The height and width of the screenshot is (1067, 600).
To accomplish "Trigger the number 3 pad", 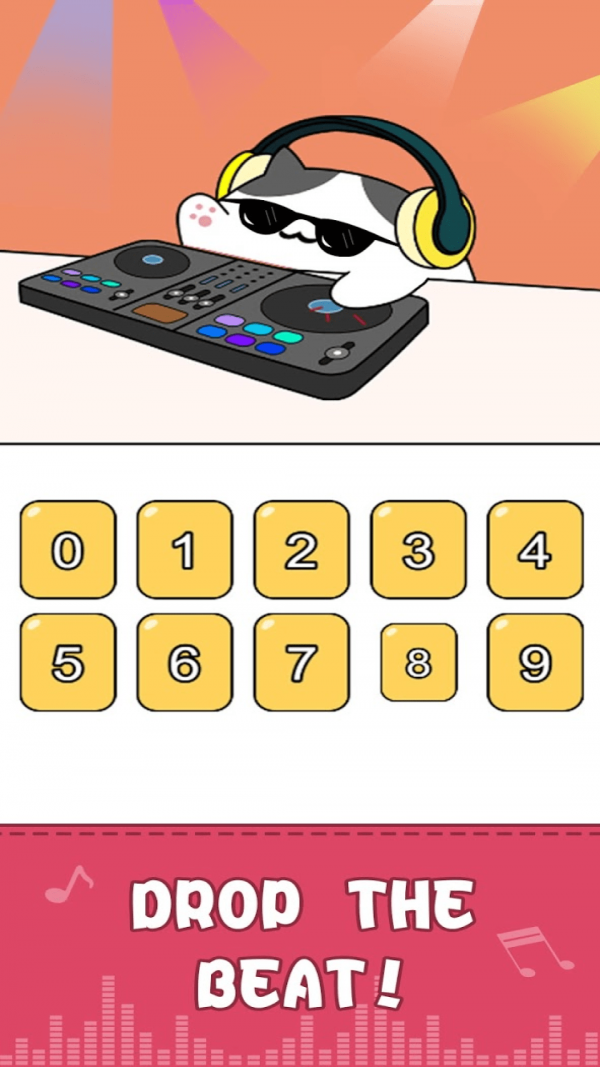I will 418,550.
